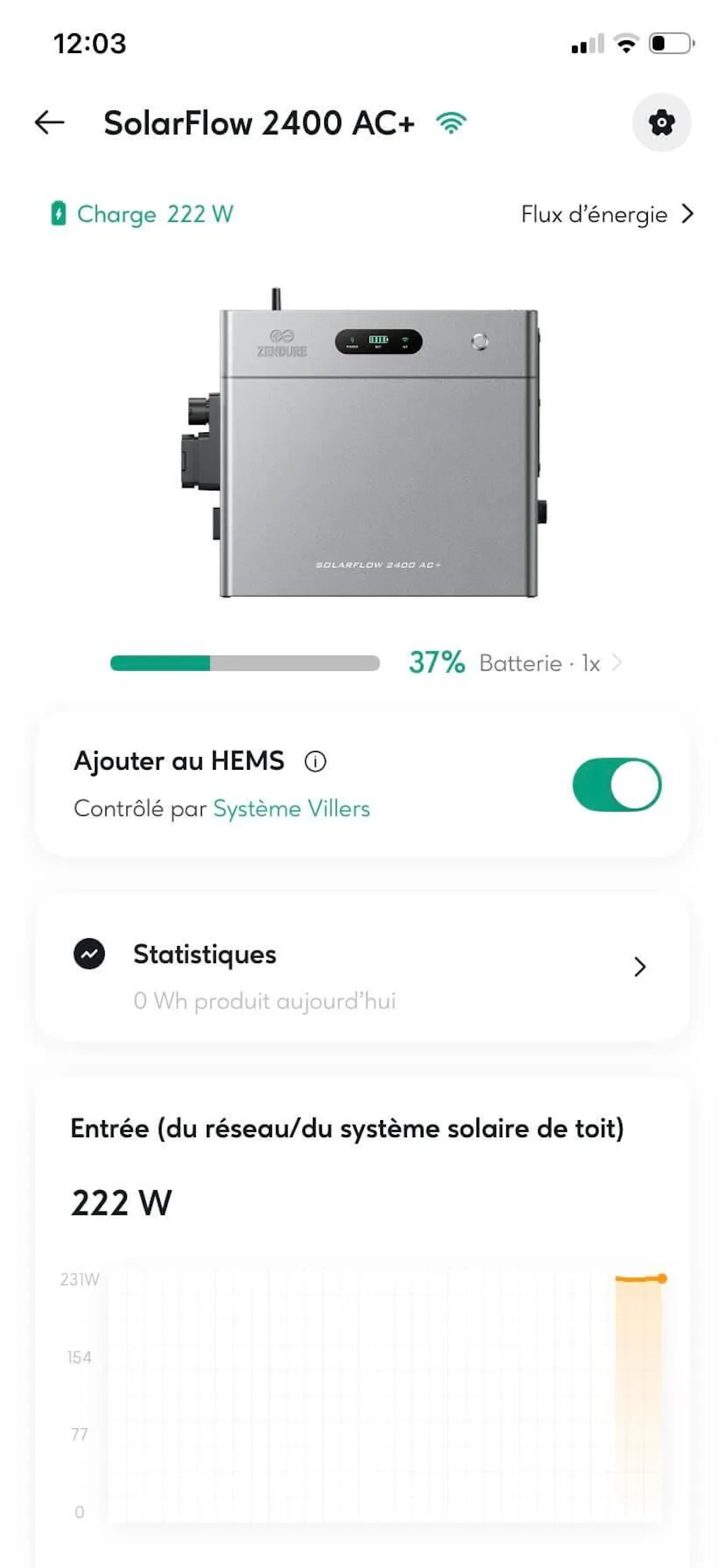
Task: Show info about Ajouter au HEMS
Action: [x=315, y=761]
